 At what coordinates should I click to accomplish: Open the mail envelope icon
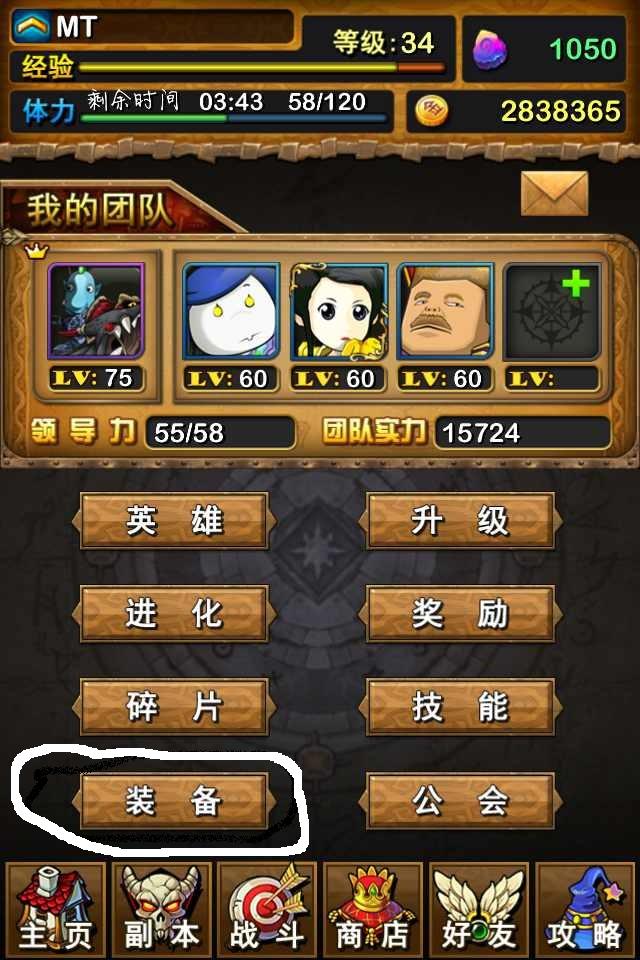[x=554, y=193]
